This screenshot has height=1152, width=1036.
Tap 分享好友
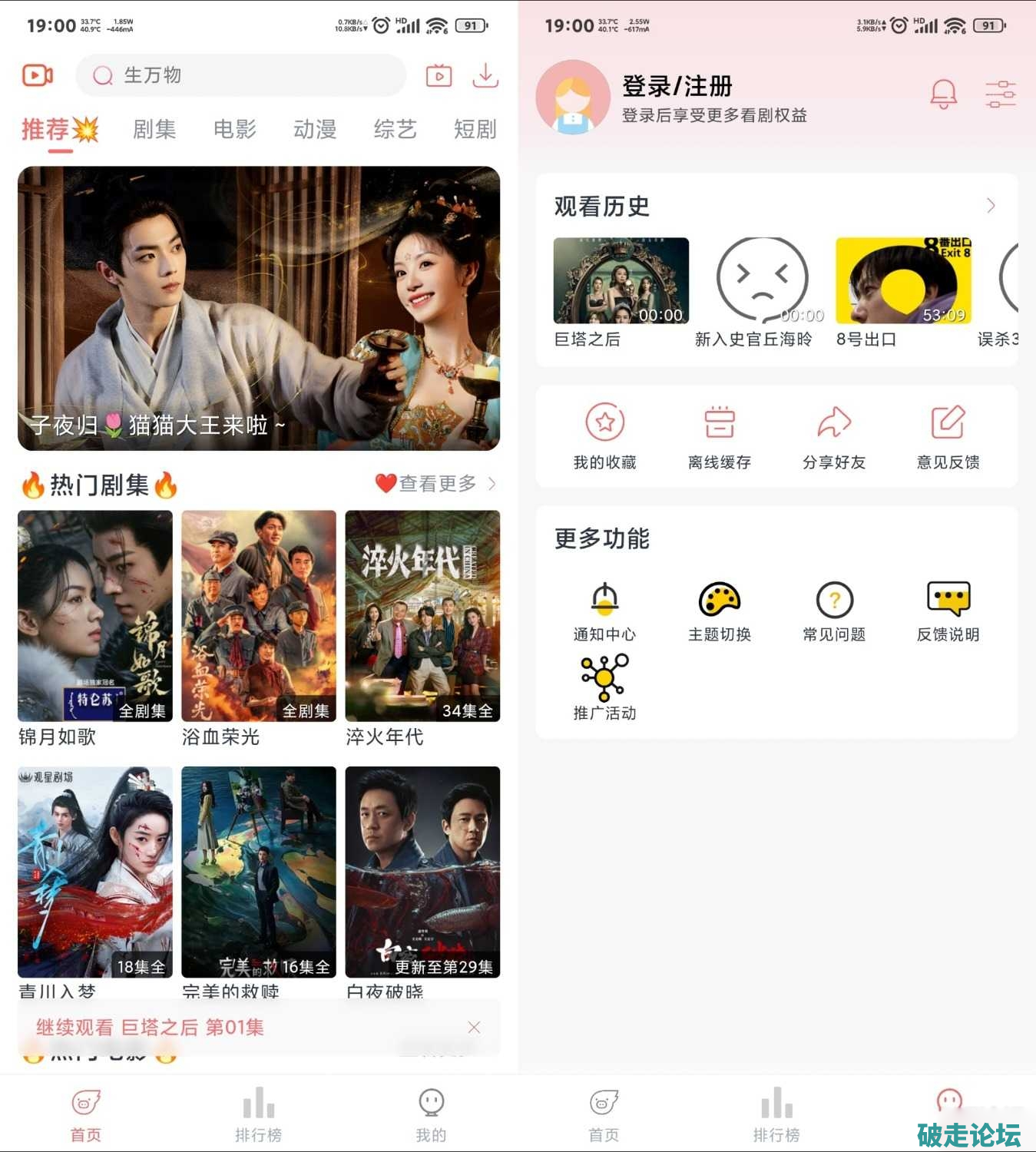coord(834,435)
